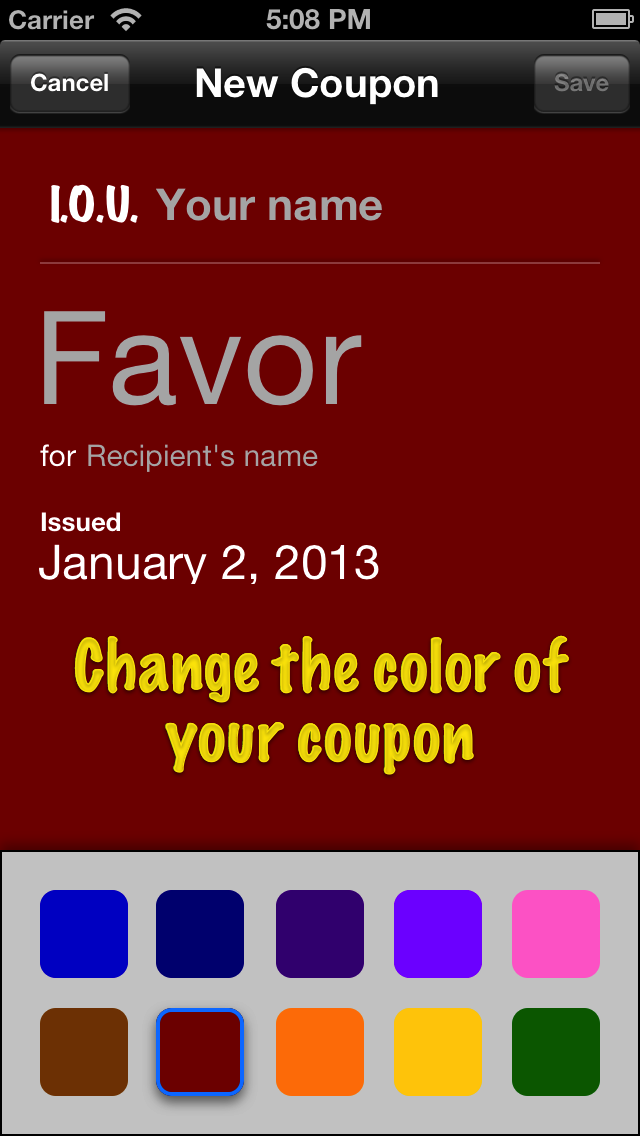This screenshot has width=640, height=1136.
Task: Select the bright blue color swatch
Action: 84,934
